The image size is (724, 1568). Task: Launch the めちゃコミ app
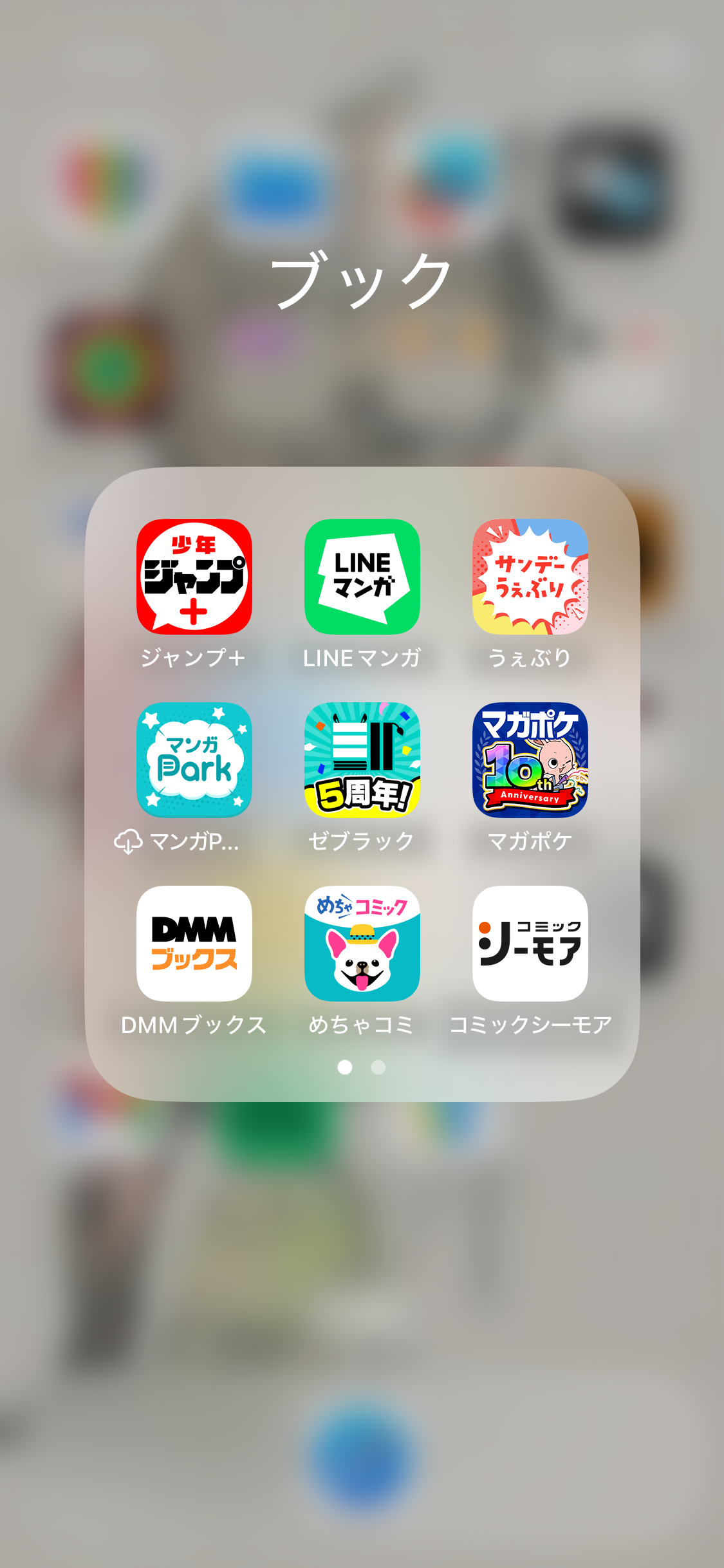(362, 944)
